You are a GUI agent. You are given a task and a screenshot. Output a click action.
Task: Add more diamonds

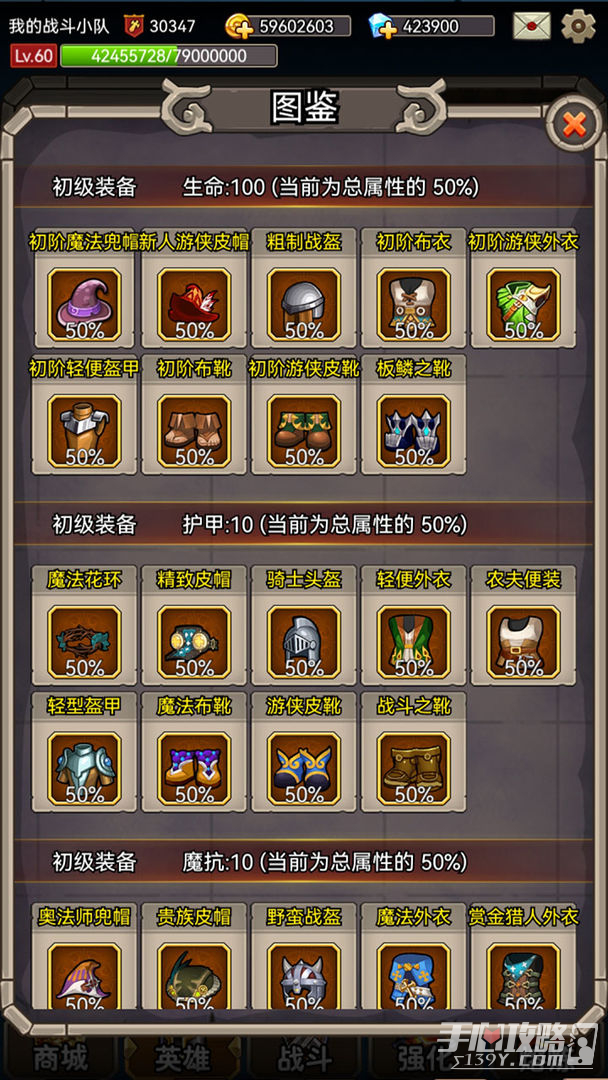coord(383,27)
